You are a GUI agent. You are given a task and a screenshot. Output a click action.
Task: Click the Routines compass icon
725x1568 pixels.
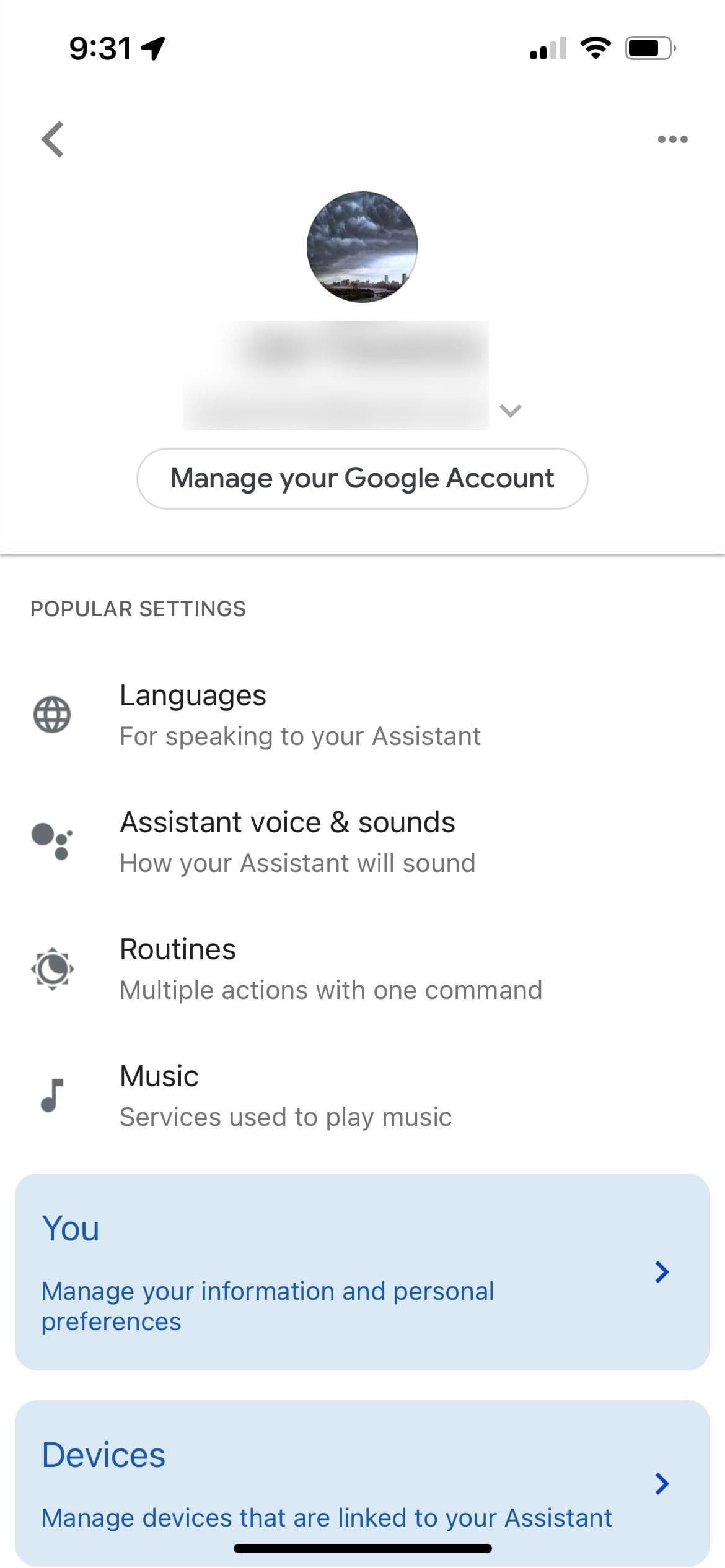(x=52, y=968)
